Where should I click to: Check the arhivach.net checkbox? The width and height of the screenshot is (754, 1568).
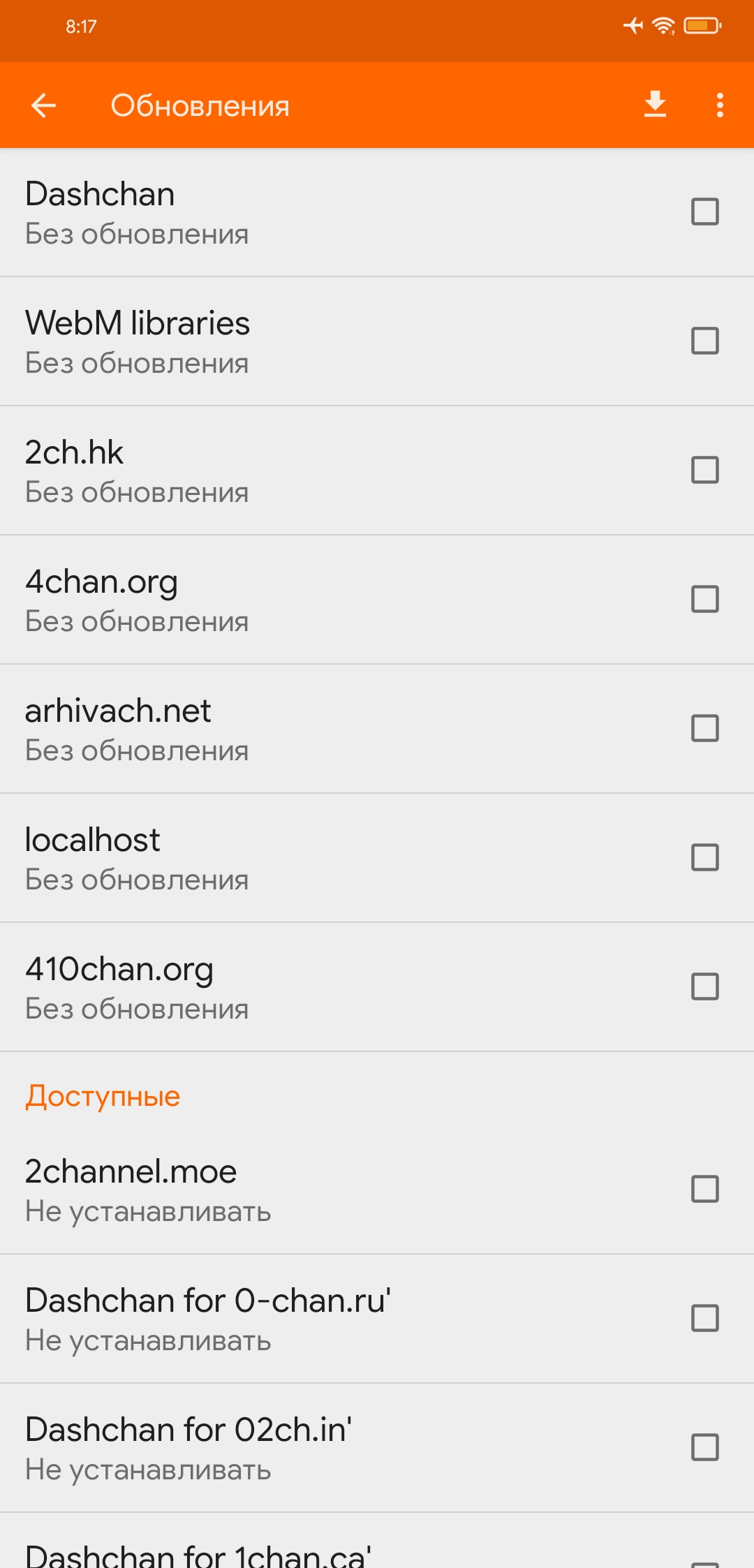[x=704, y=728]
